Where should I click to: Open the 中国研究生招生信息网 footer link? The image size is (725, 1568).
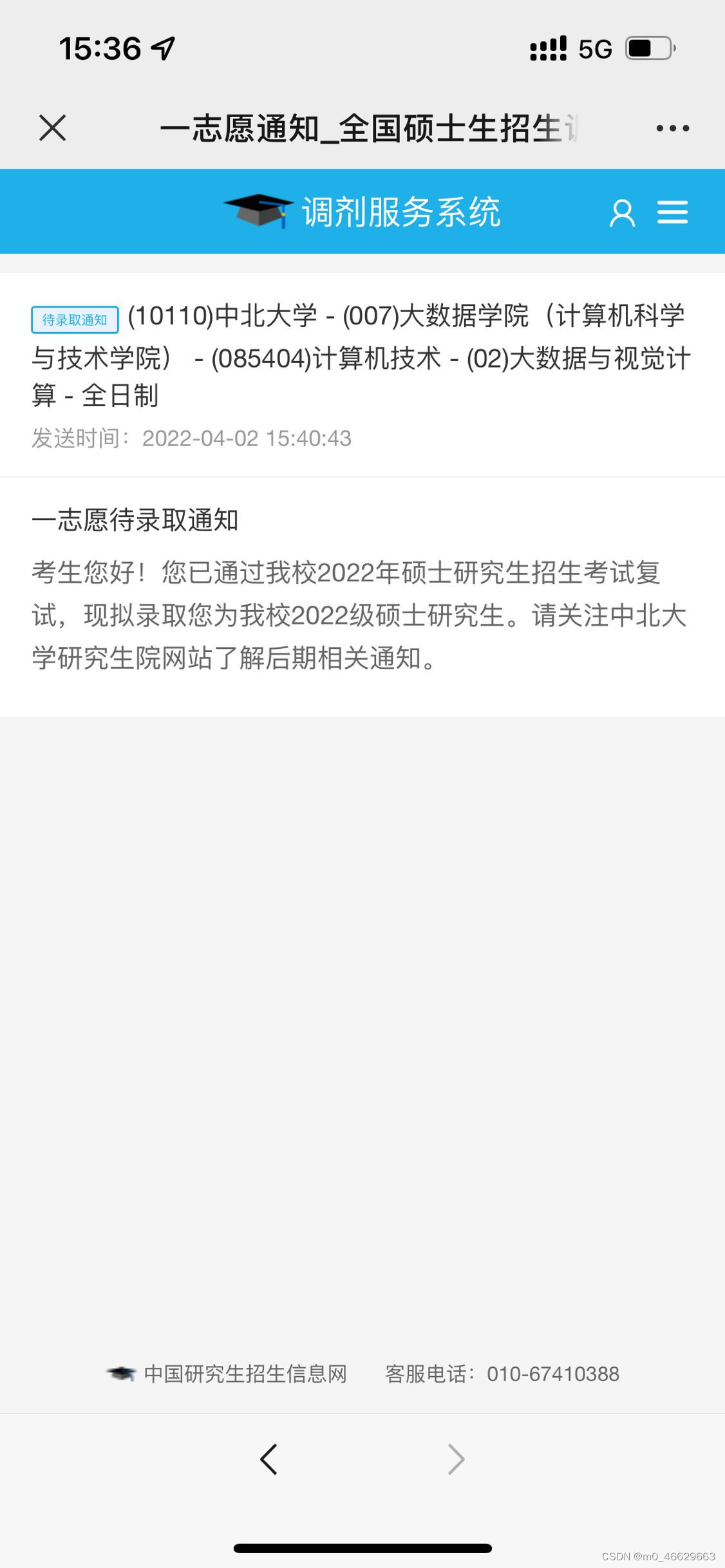(x=245, y=1374)
